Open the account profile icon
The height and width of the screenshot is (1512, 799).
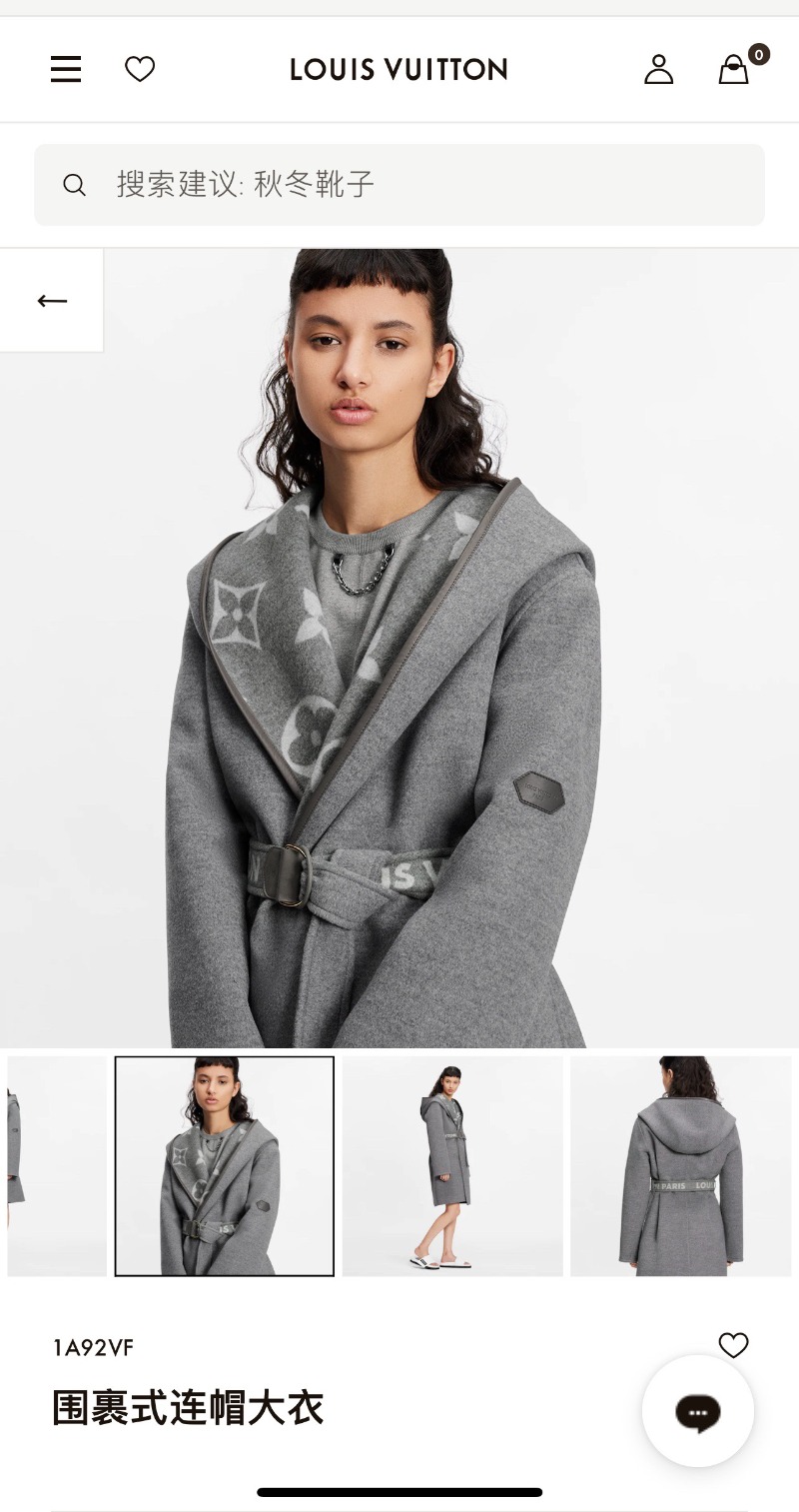point(659,69)
